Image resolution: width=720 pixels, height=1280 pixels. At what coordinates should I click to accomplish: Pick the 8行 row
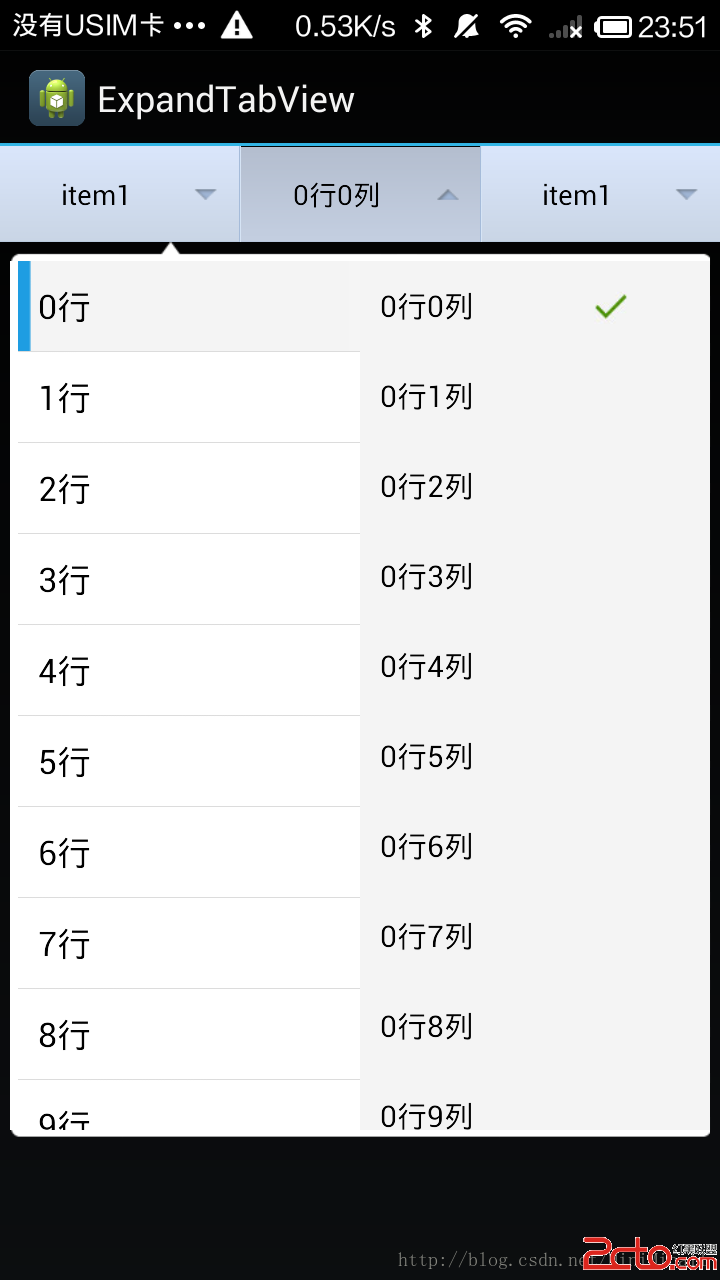coord(188,1035)
